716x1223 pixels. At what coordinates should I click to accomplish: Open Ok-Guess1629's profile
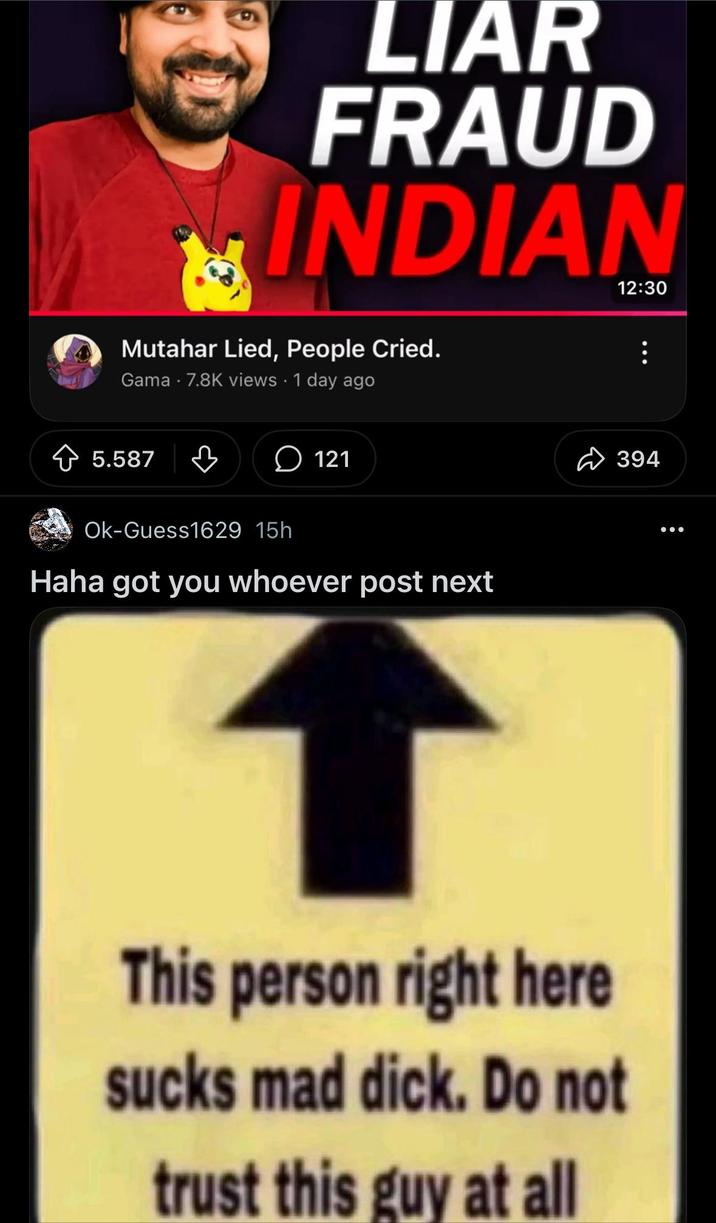pos(163,530)
